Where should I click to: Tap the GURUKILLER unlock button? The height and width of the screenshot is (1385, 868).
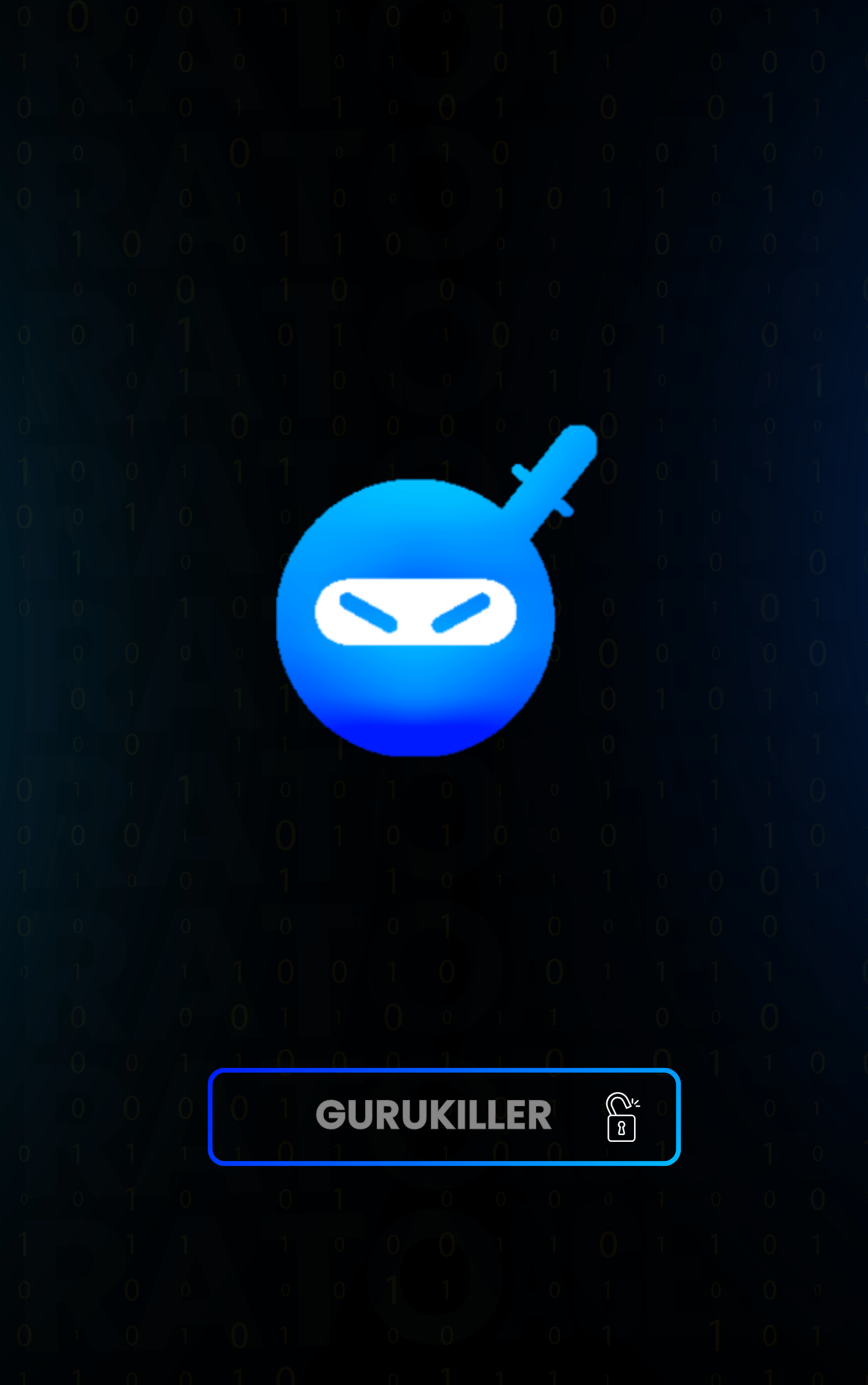444,1116
